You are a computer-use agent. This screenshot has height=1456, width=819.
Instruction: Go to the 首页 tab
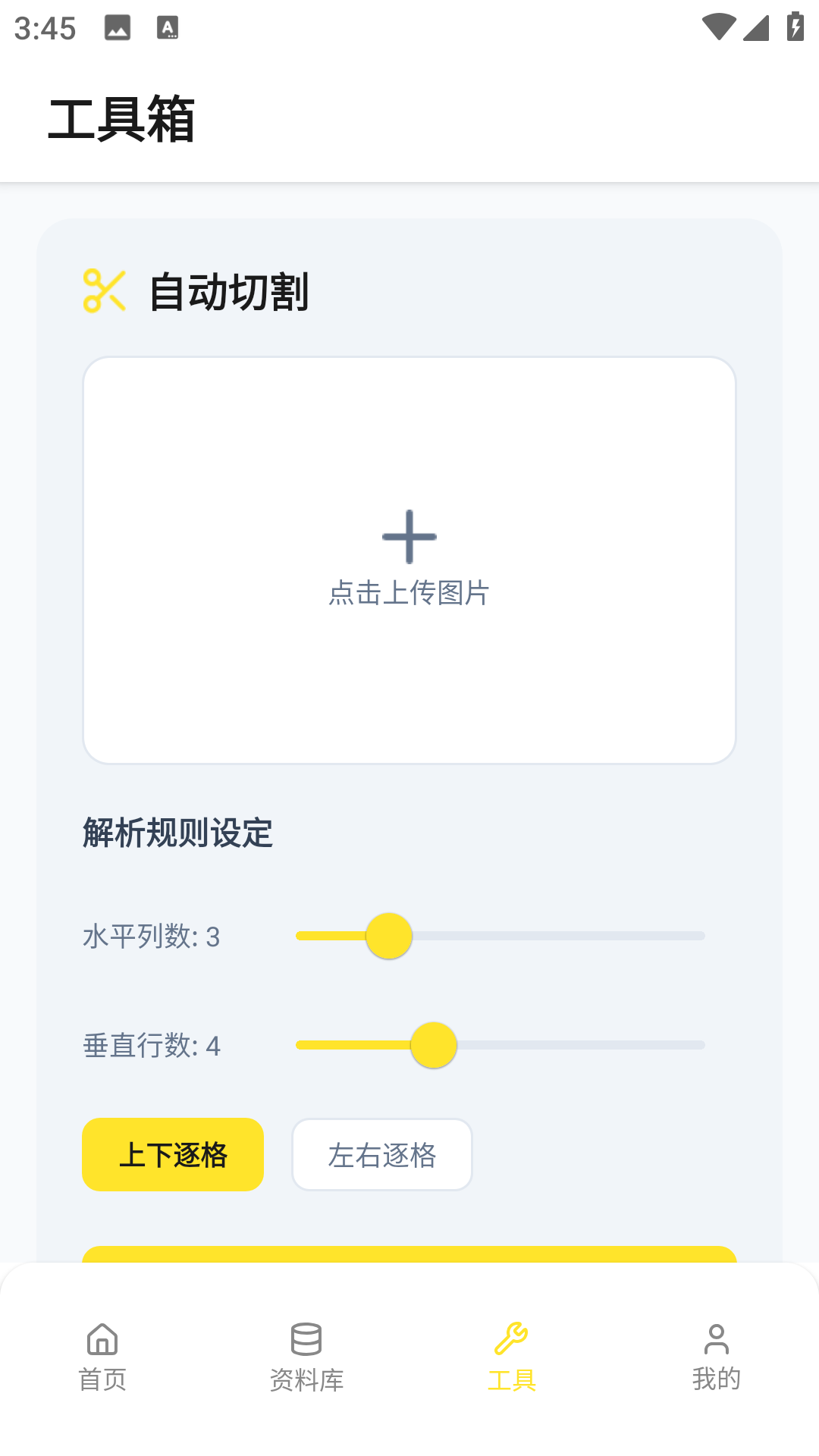[102, 1357]
